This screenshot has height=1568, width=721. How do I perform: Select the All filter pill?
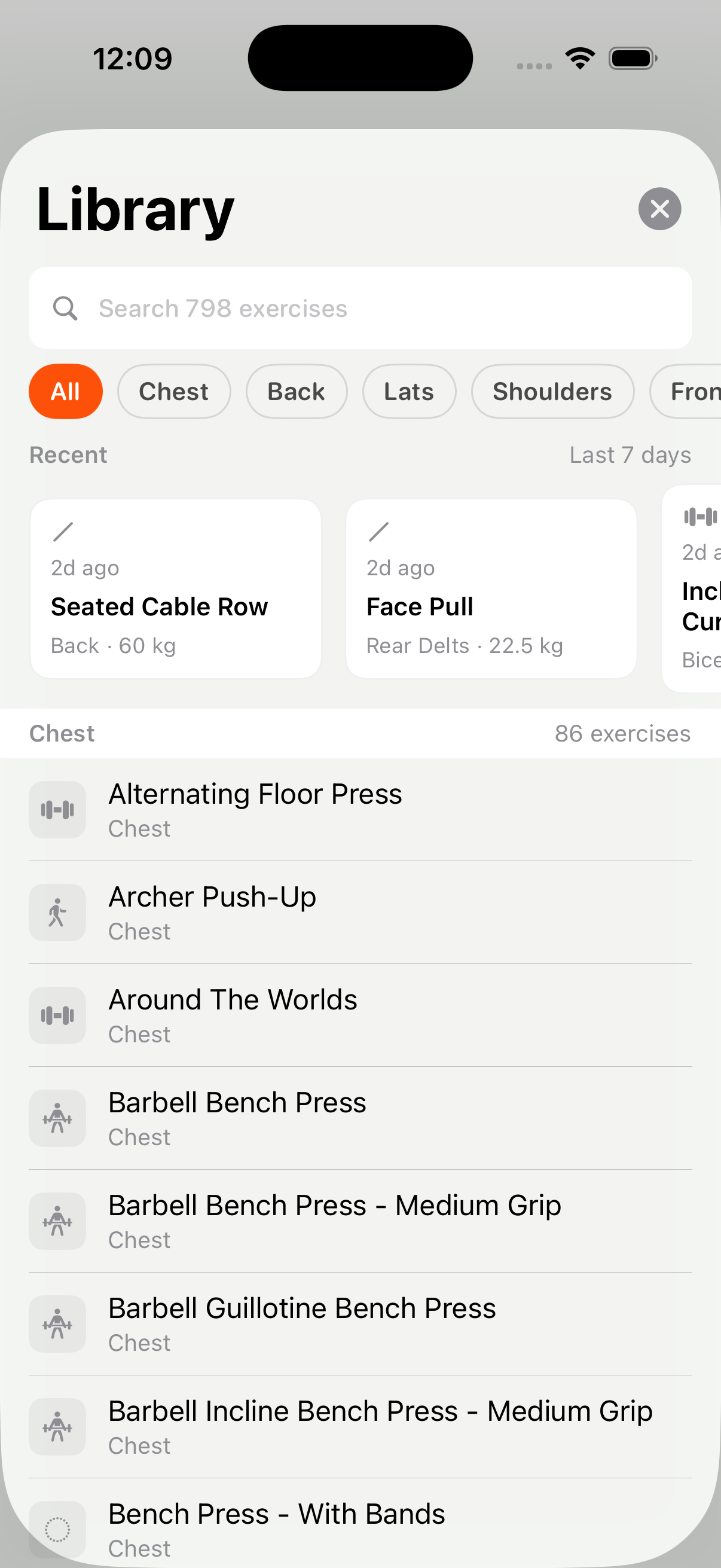pos(65,391)
